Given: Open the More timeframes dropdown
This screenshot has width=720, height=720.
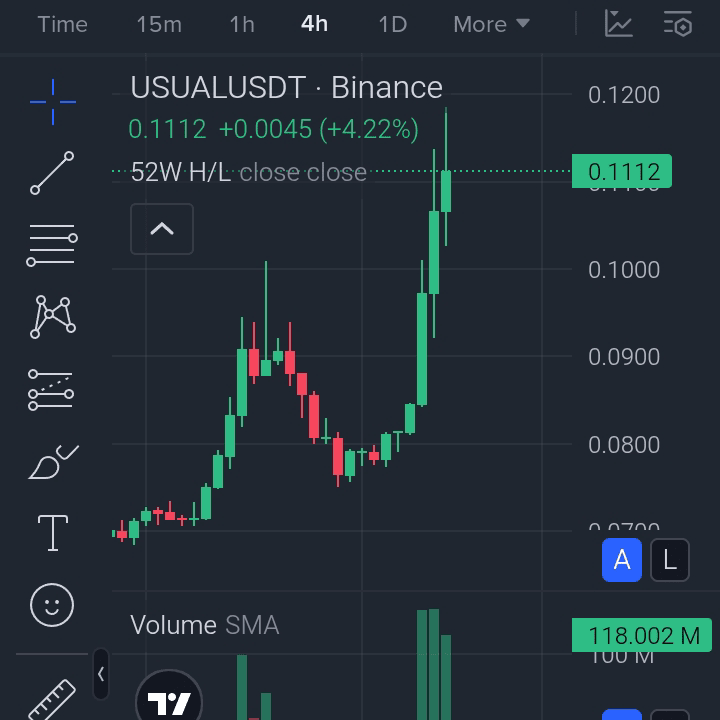Looking at the screenshot, I should point(491,24).
